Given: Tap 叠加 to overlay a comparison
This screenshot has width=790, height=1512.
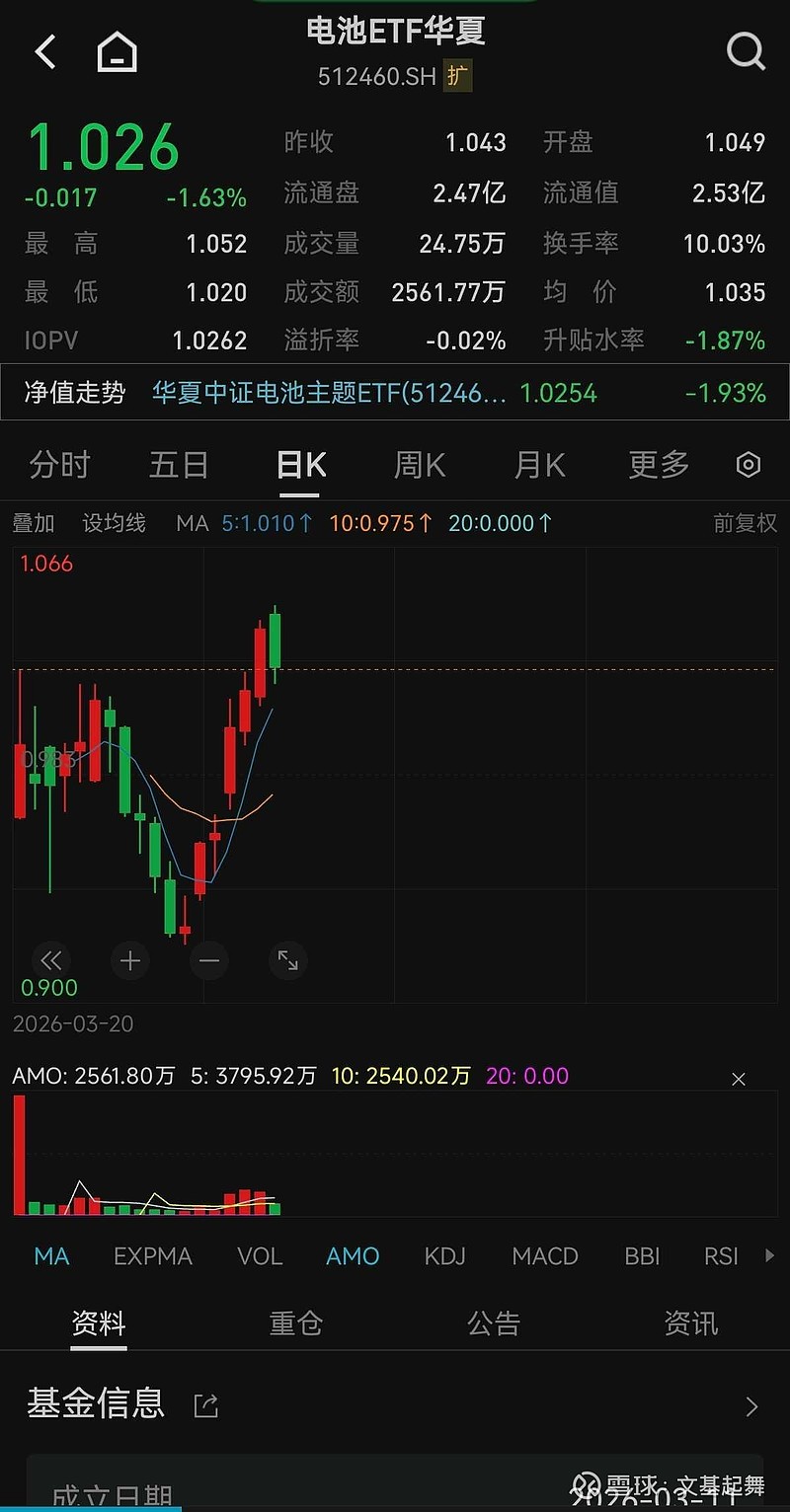Looking at the screenshot, I should [x=34, y=523].
